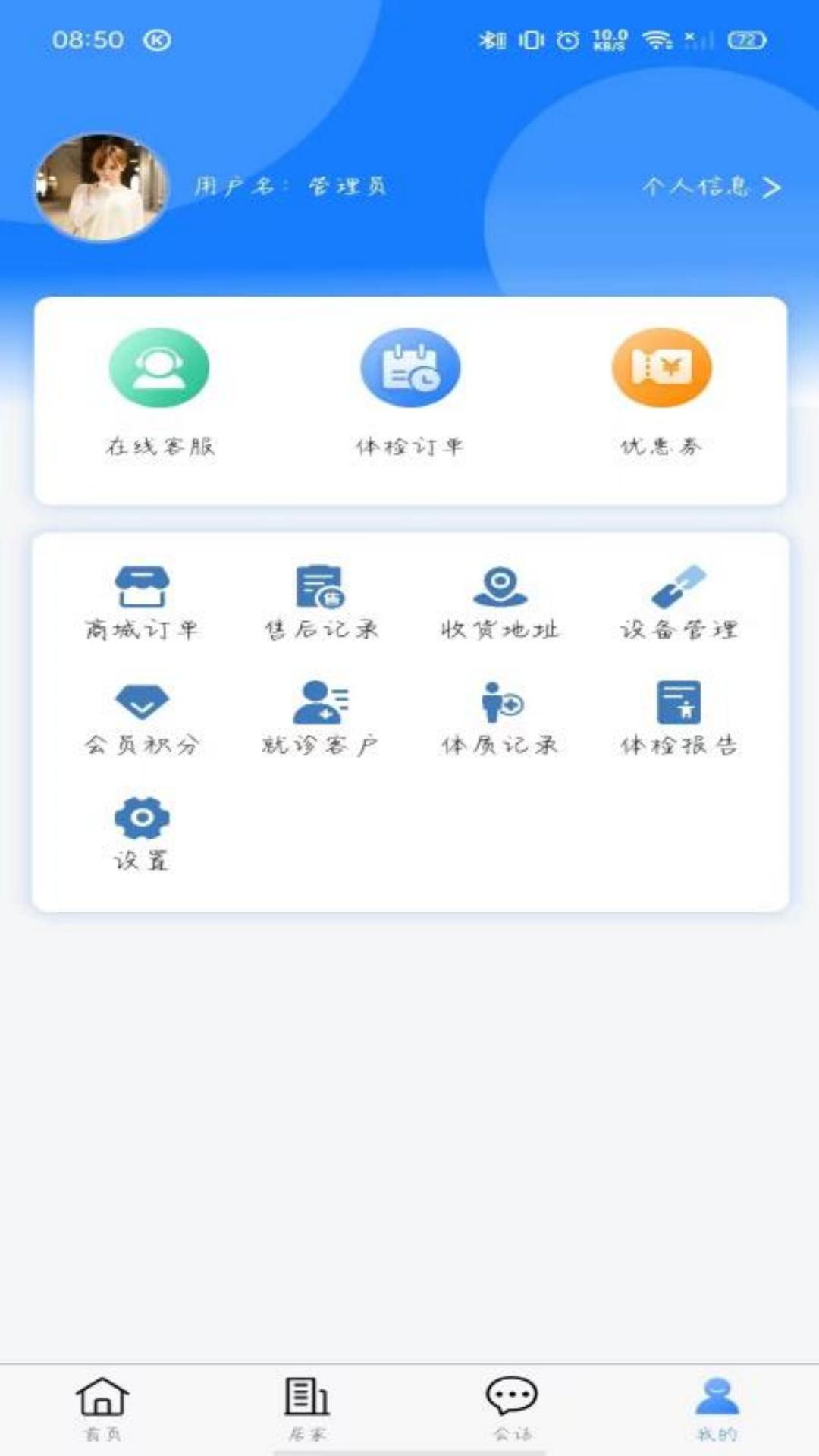Switch to the 居家 tab
Image resolution: width=819 pixels, height=1456 pixels.
pyautogui.click(x=307, y=1409)
